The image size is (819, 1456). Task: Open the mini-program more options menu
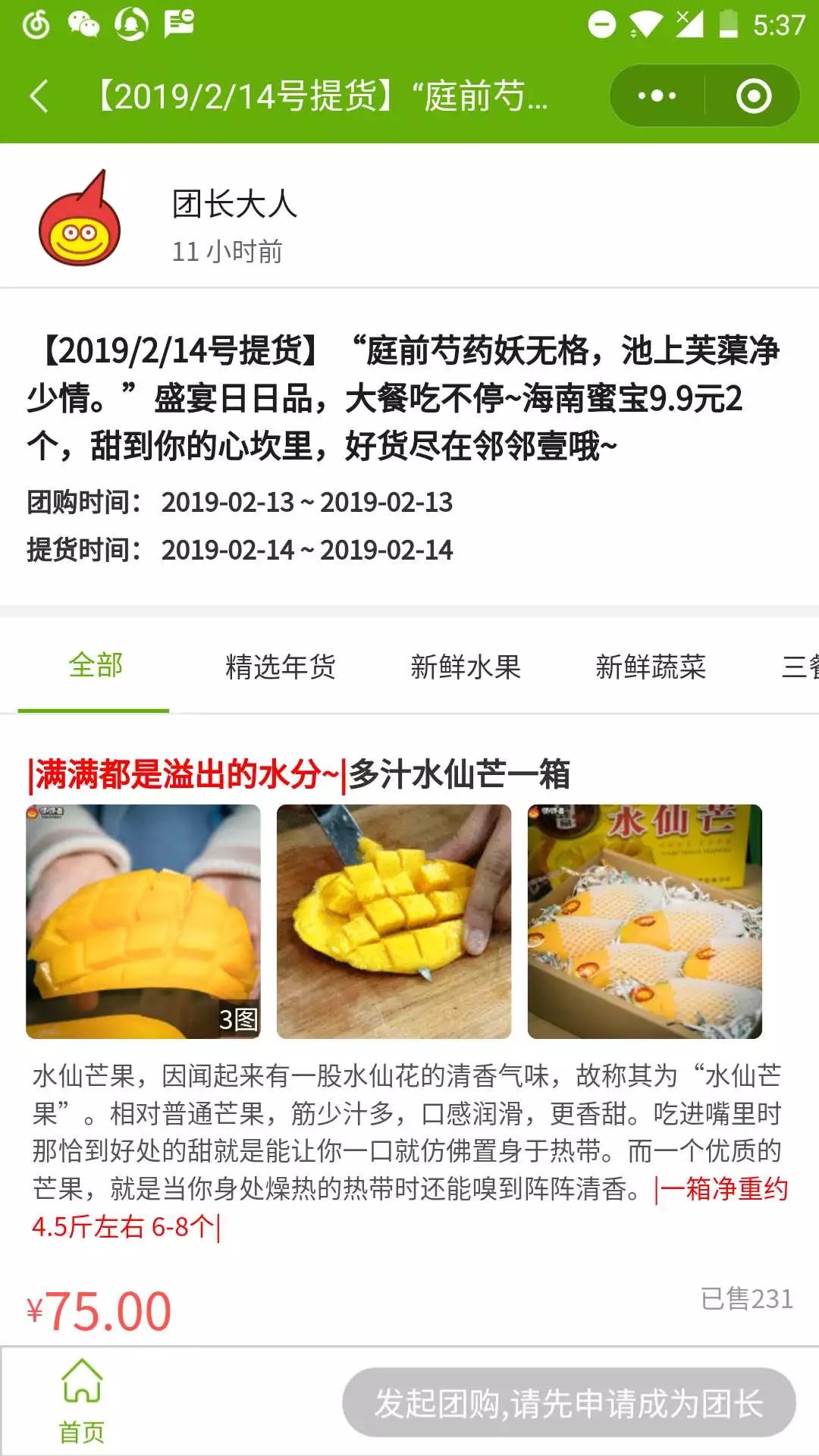657,96
